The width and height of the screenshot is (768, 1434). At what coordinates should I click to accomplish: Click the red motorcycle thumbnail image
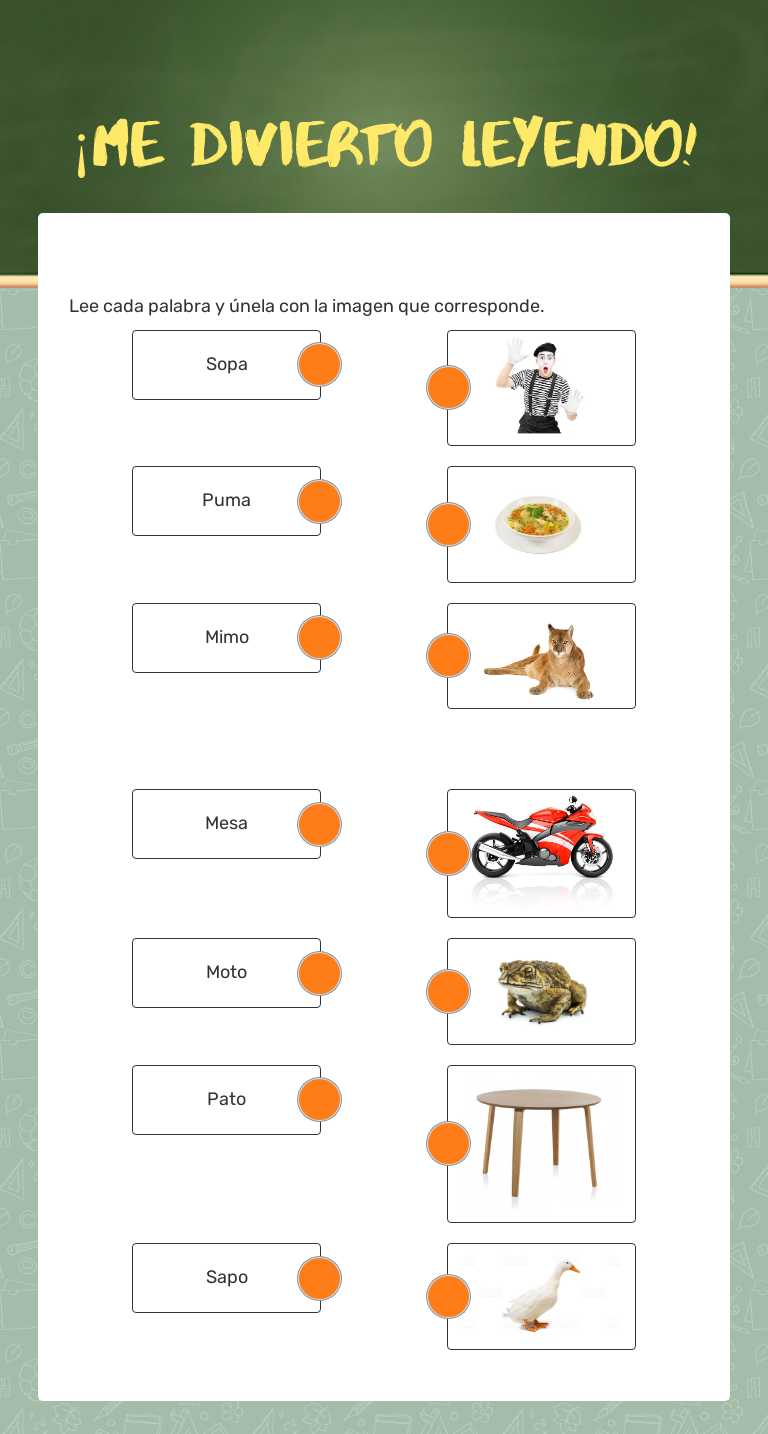tap(541, 853)
